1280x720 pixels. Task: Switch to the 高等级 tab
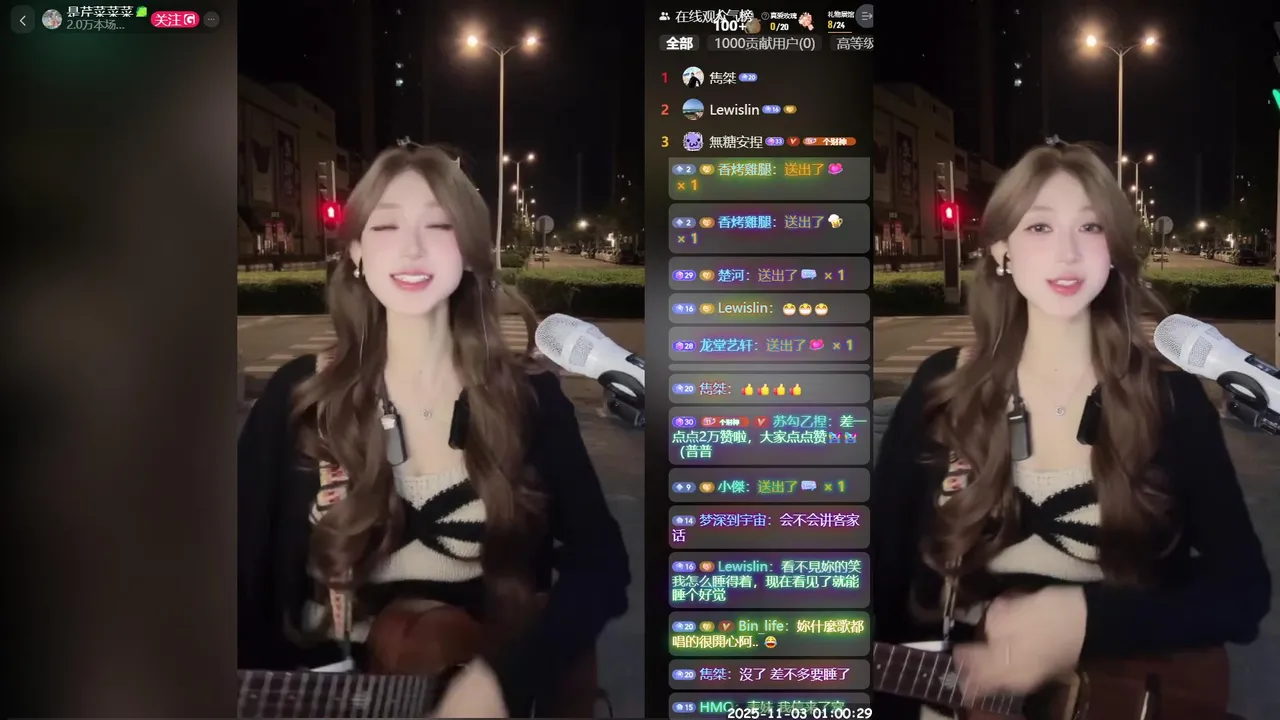[854, 43]
